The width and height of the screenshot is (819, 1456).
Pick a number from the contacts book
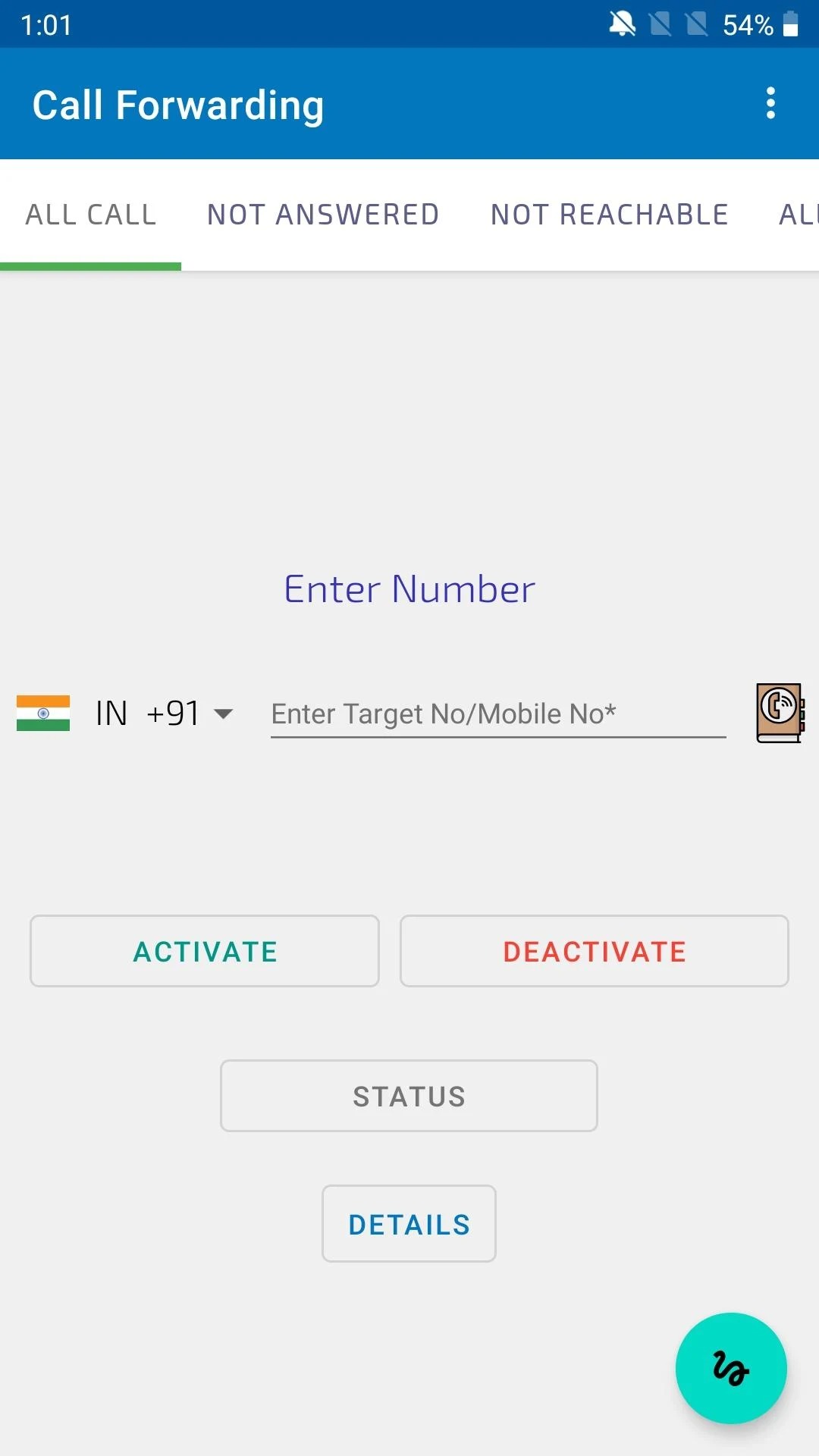click(x=780, y=713)
